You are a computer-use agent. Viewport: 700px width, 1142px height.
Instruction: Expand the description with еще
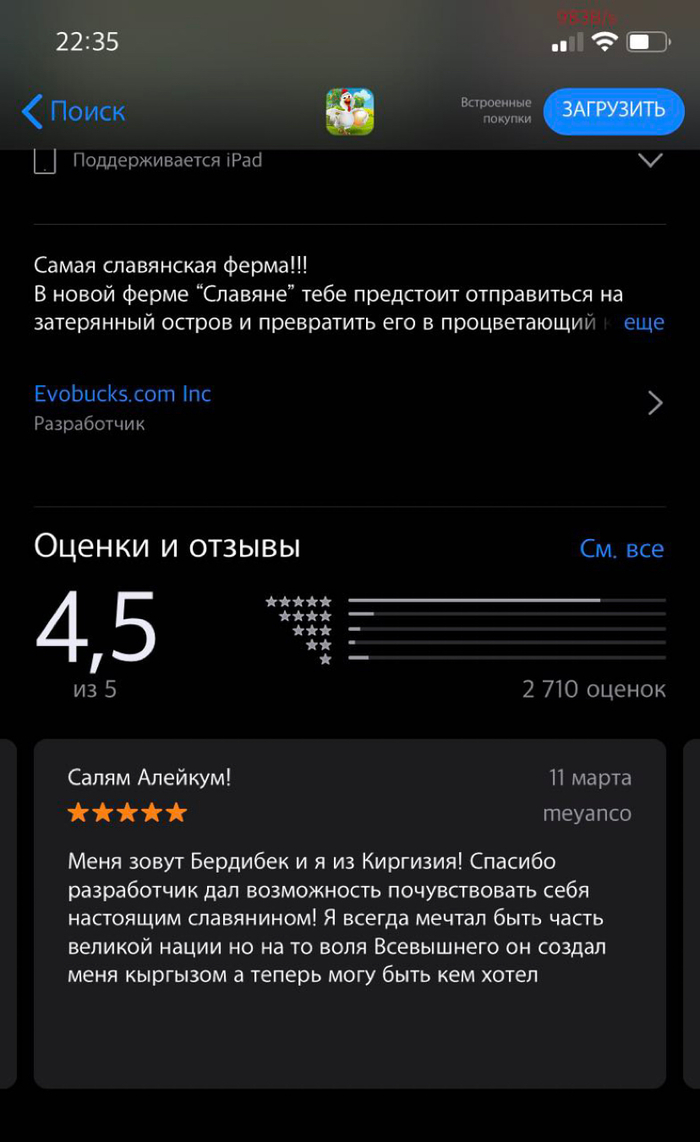[x=644, y=323]
